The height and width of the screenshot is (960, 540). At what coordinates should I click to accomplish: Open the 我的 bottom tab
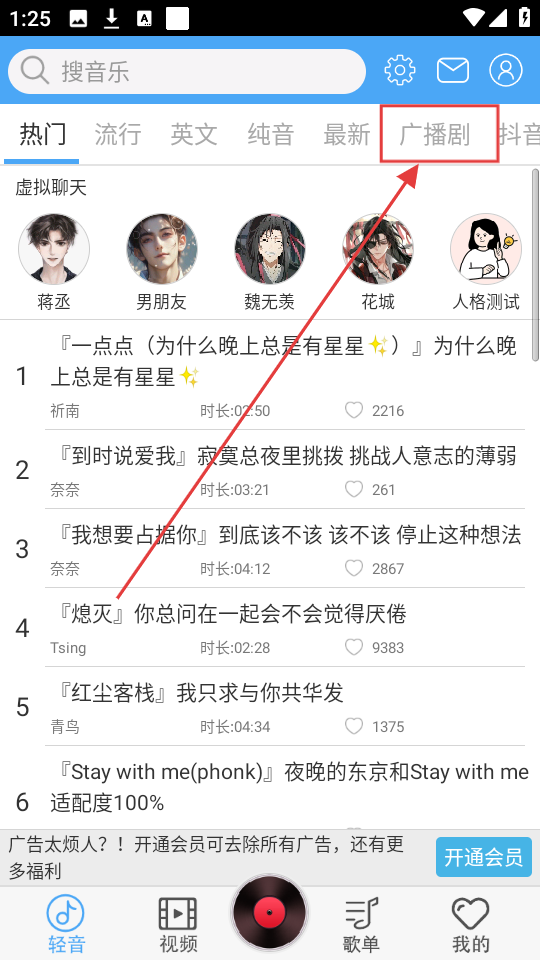pos(471,924)
